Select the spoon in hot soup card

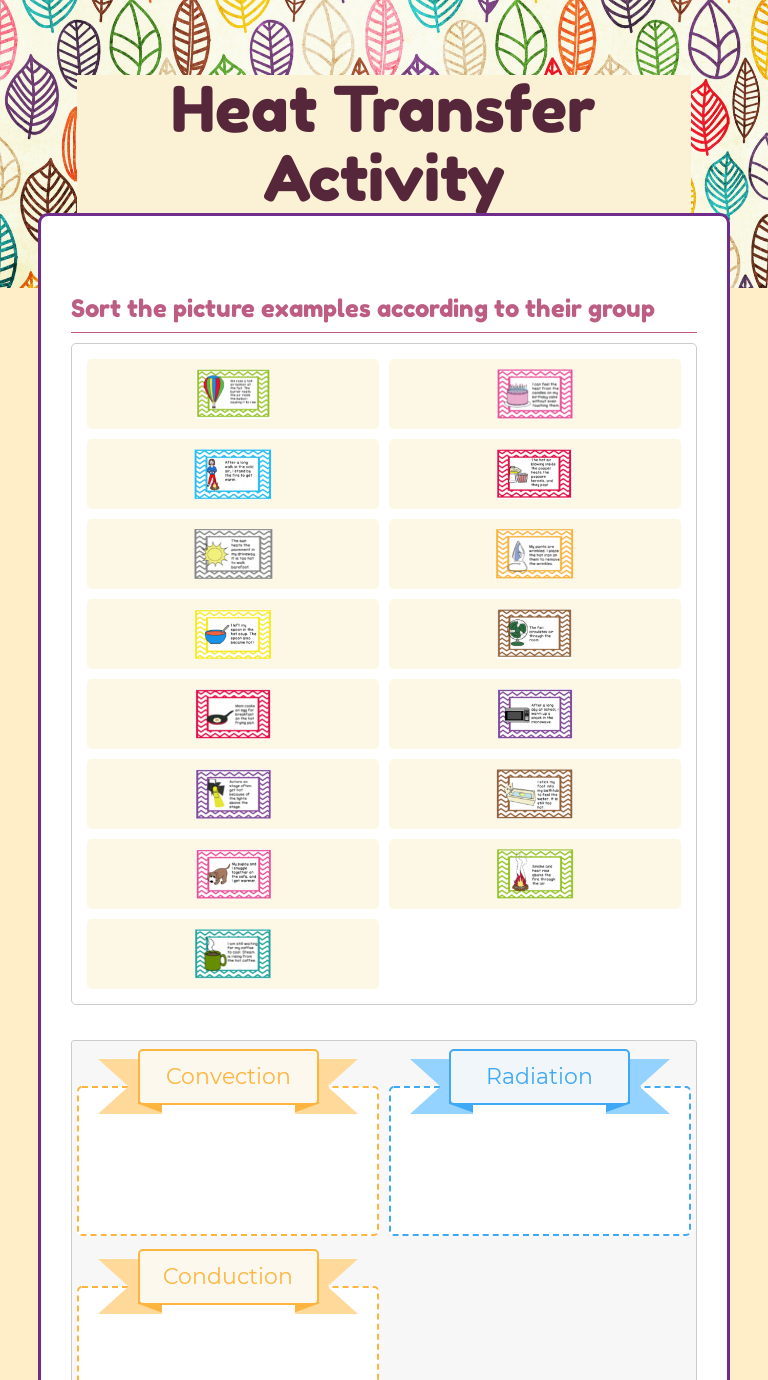tap(233, 634)
